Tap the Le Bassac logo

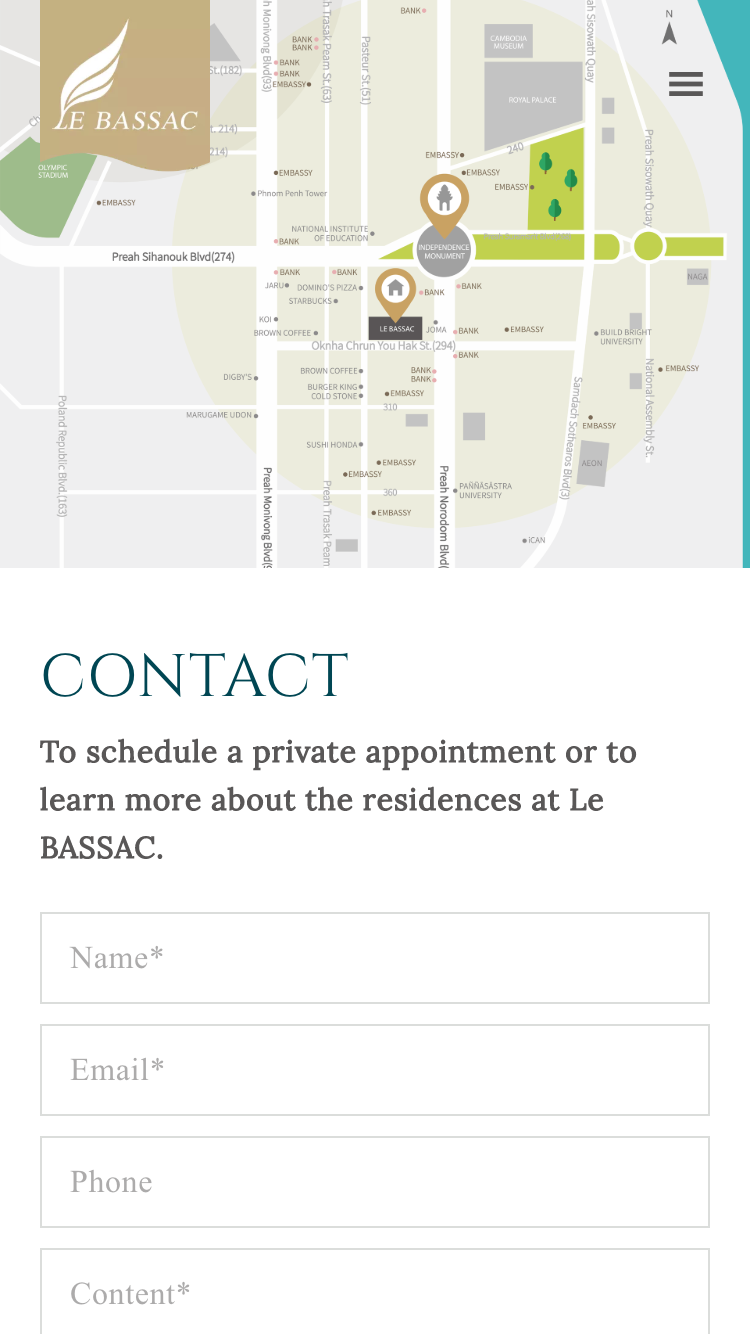(125, 80)
